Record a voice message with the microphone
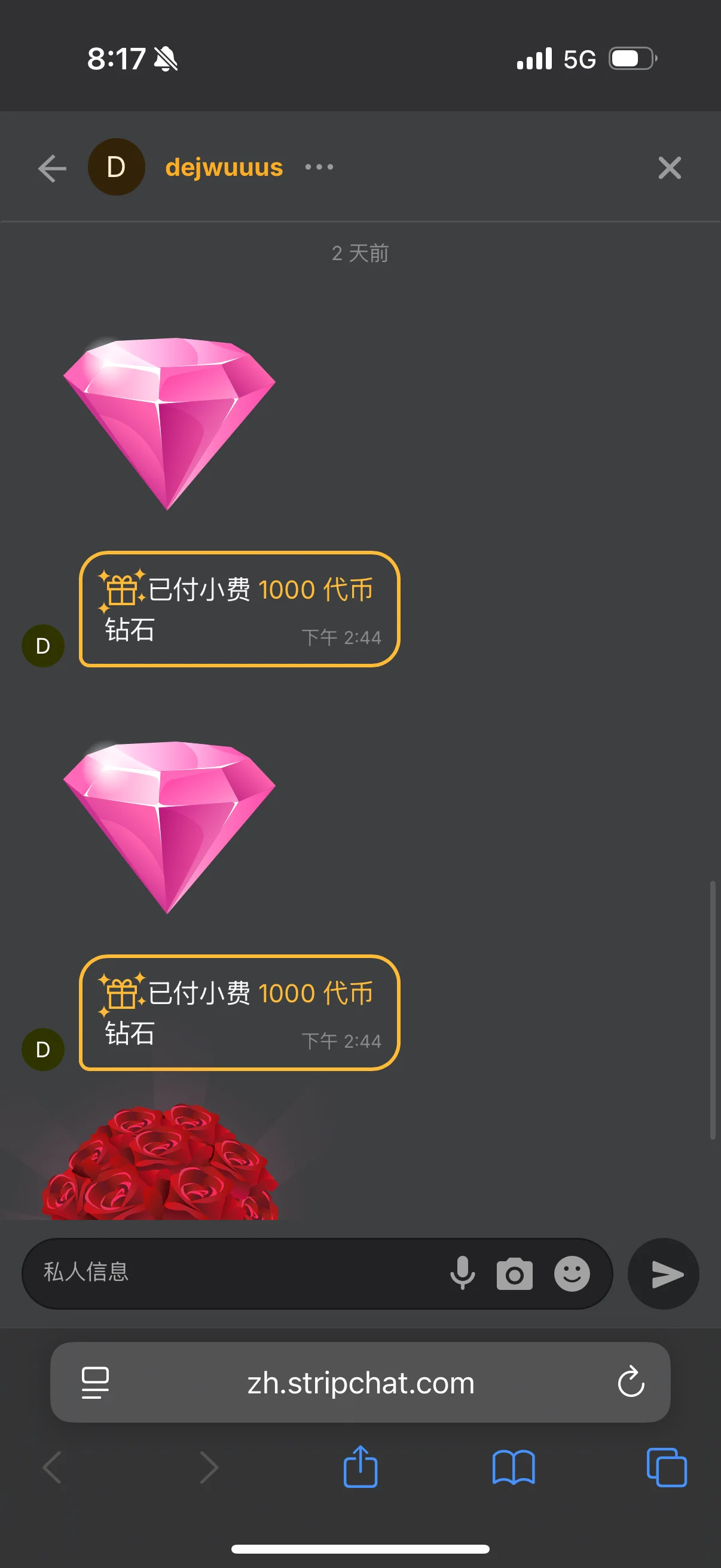This screenshot has height=1568, width=721. point(462,1273)
